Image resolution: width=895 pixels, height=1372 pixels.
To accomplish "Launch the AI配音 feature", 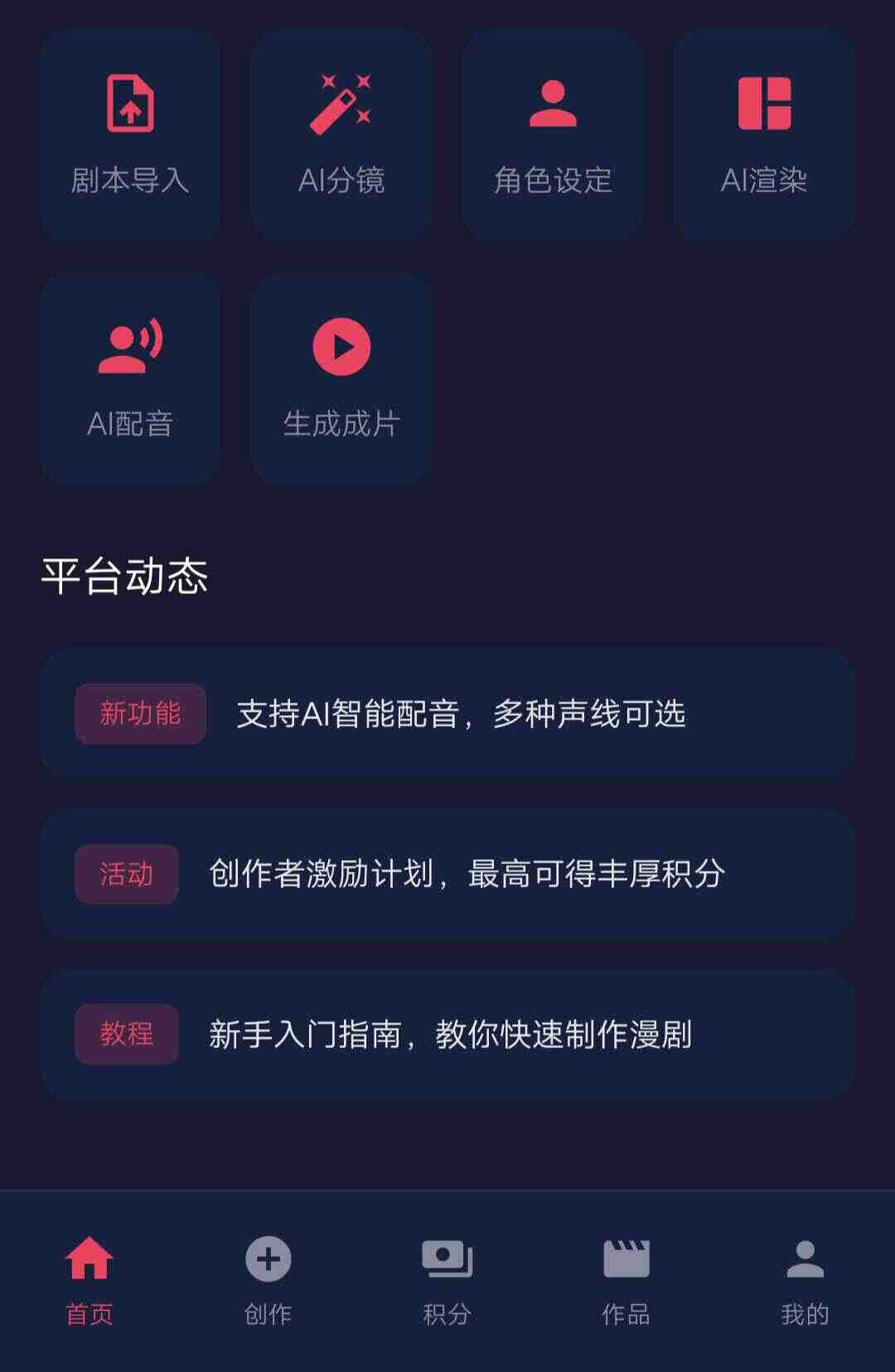I will (130, 379).
